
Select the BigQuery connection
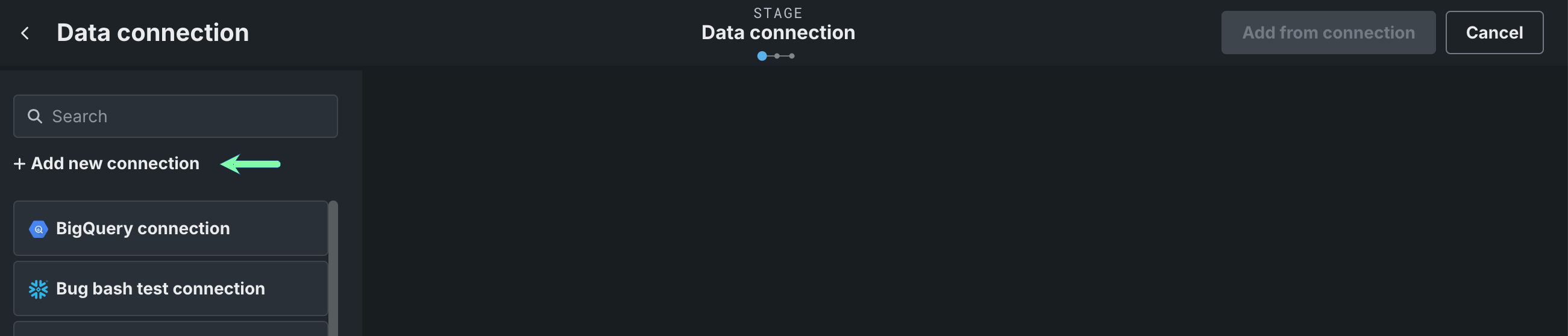click(171, 228)
